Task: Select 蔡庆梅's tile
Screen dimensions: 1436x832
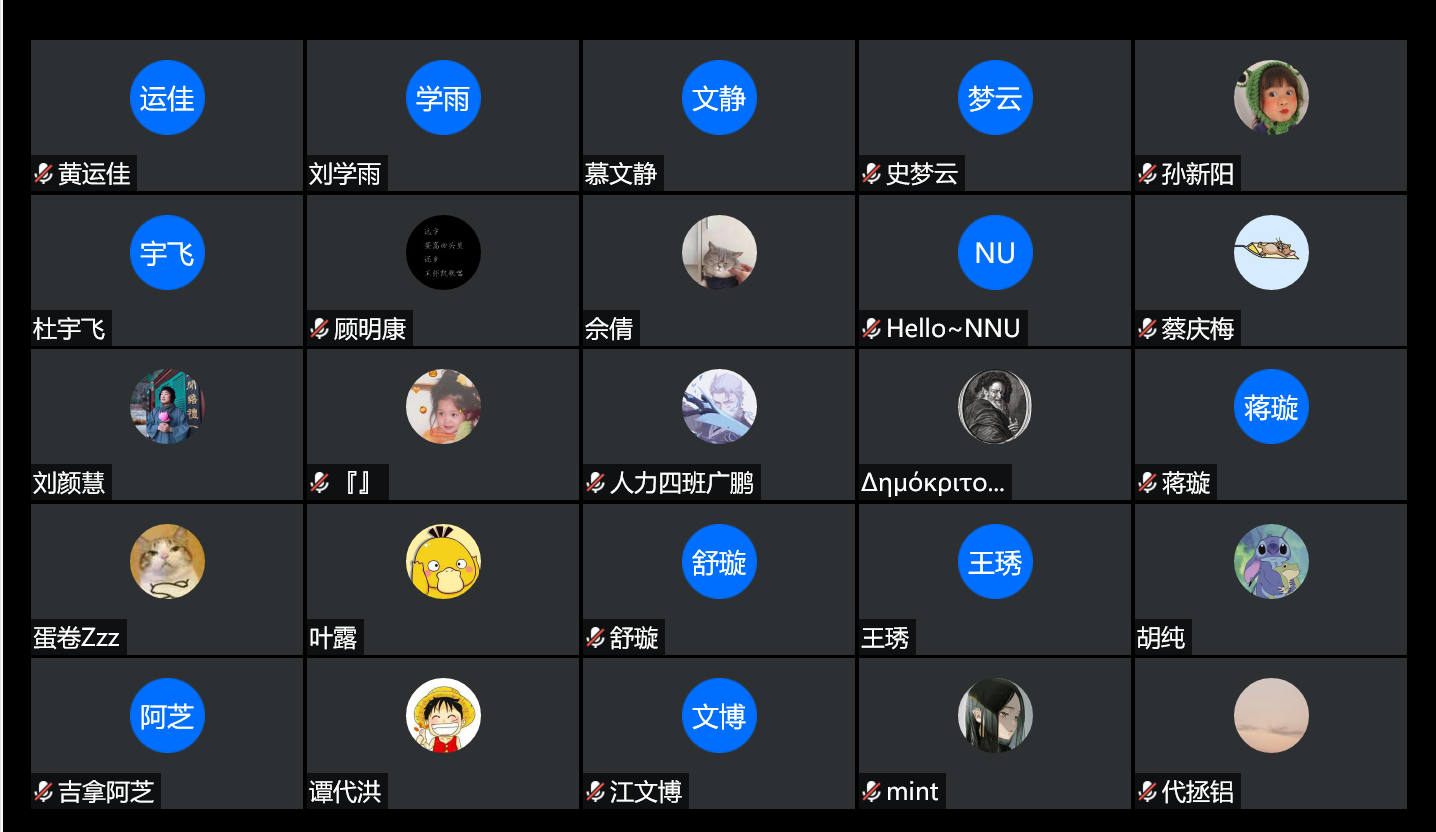Action: point(1271,269)
